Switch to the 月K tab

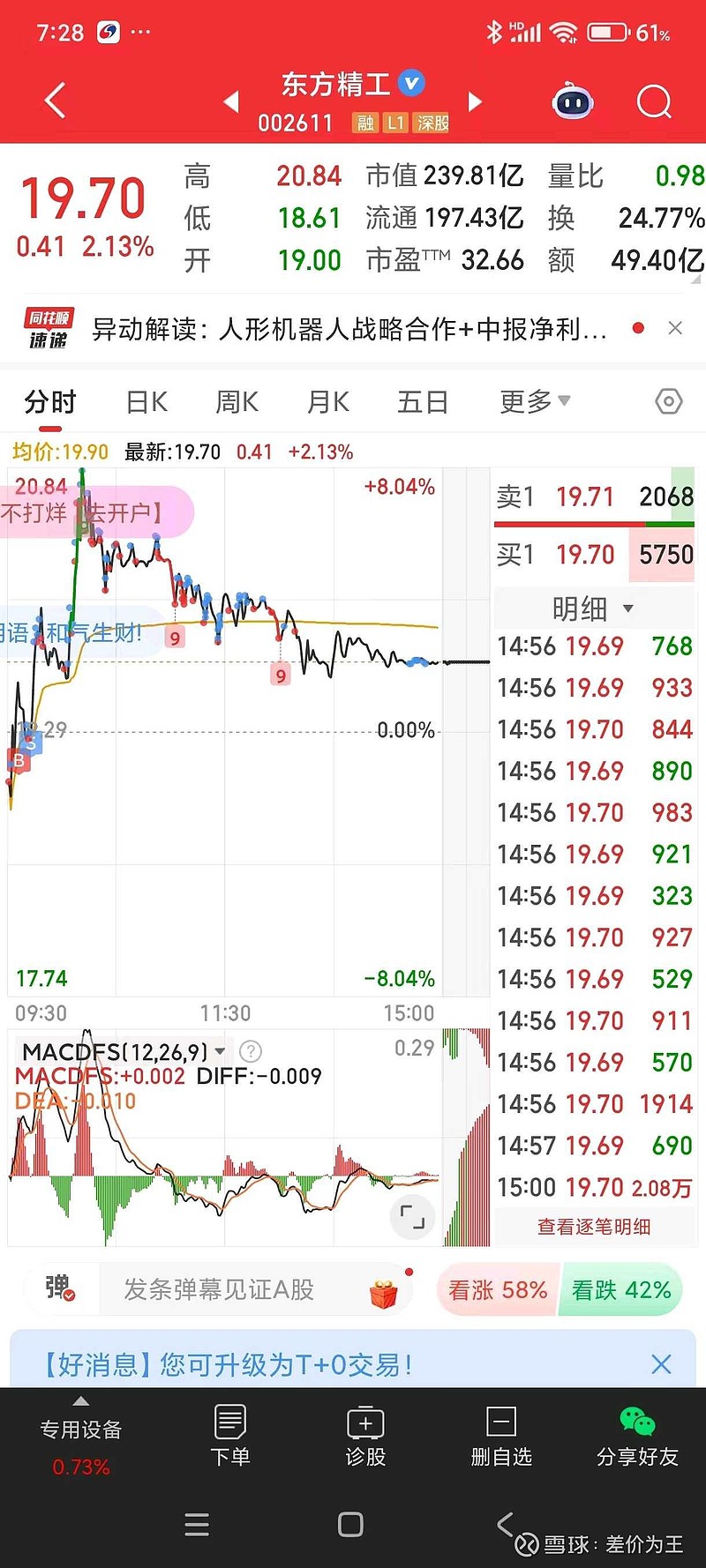click(327, 402)
